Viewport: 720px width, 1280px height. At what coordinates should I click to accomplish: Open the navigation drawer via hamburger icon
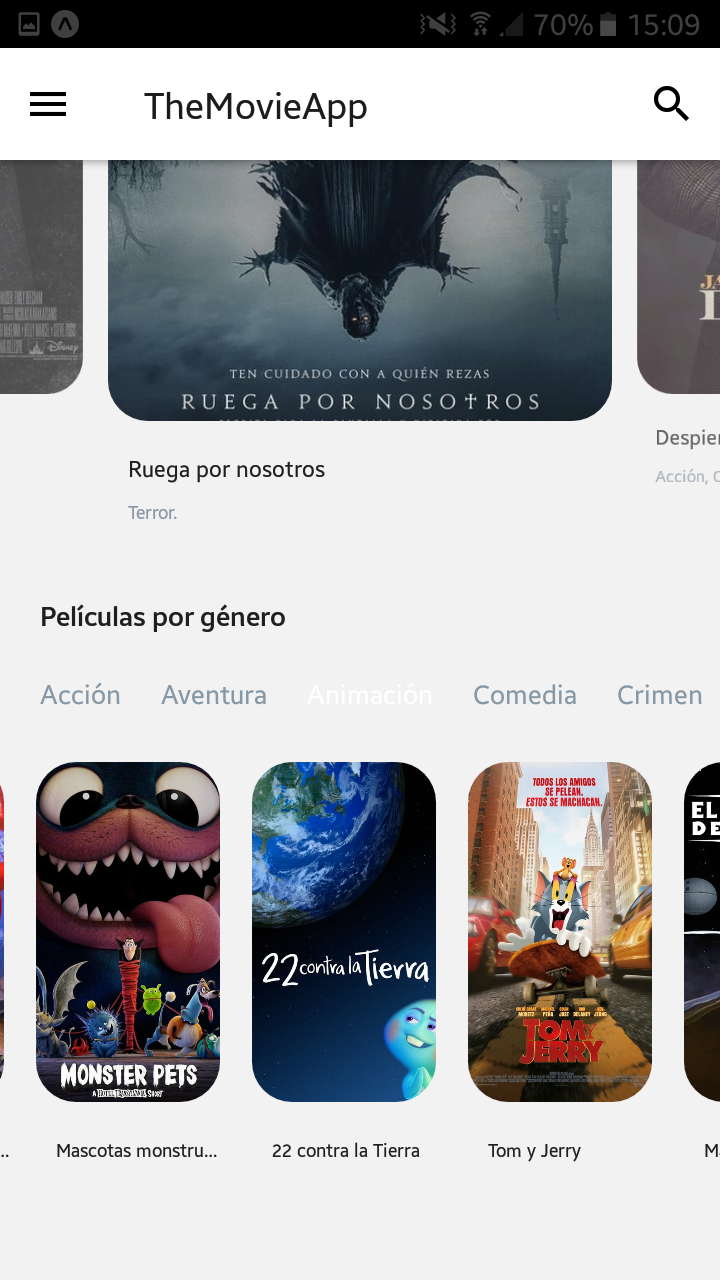coord(47,103)
